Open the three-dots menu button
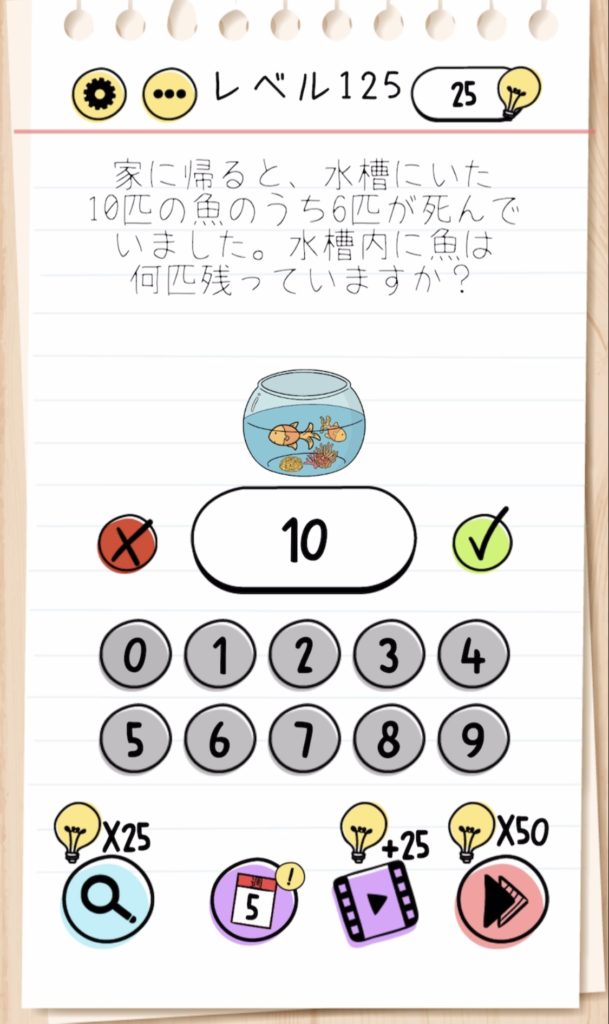609x1024 pixels. coord(170,95)
